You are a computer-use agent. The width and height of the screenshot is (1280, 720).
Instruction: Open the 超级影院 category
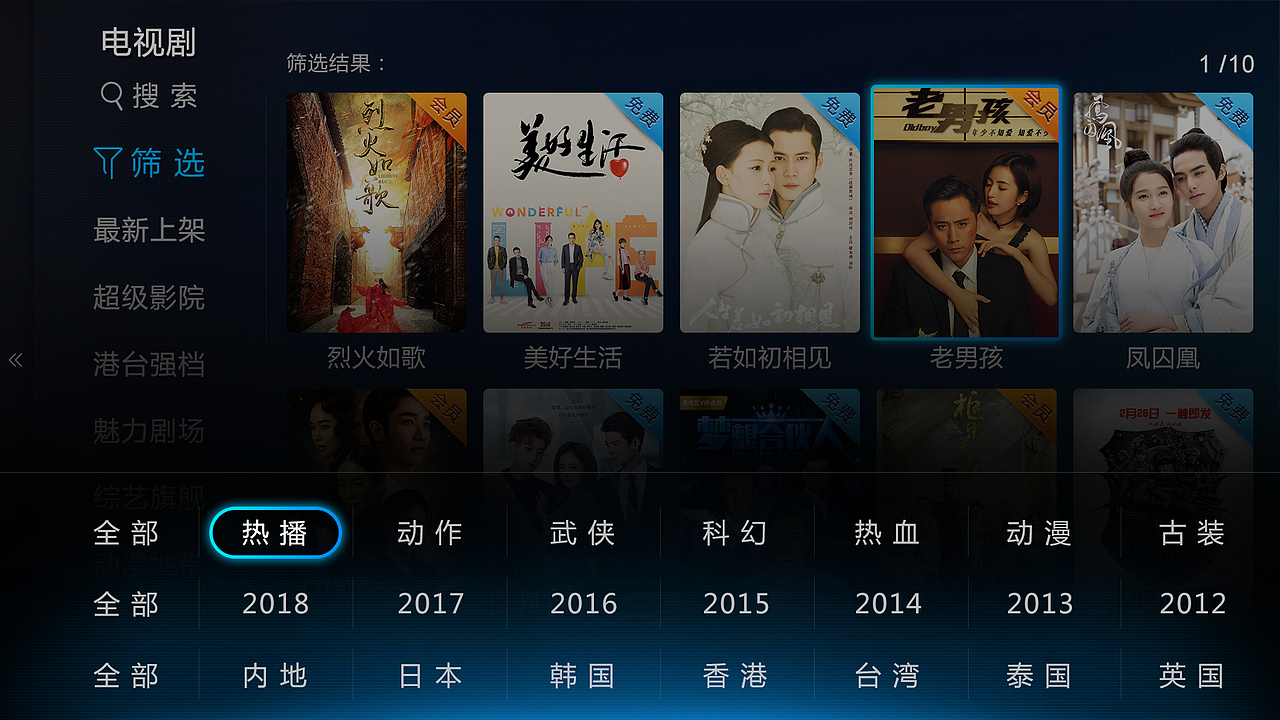pyautogui.click(x=149, y=297)
